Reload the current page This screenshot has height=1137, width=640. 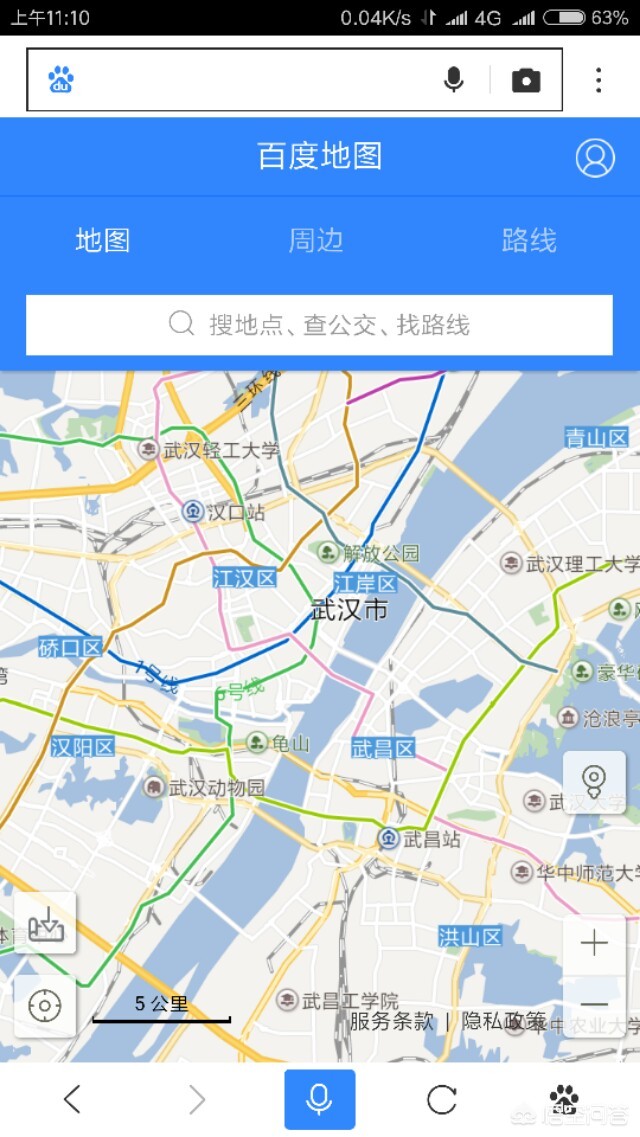tap(442, 1100)
